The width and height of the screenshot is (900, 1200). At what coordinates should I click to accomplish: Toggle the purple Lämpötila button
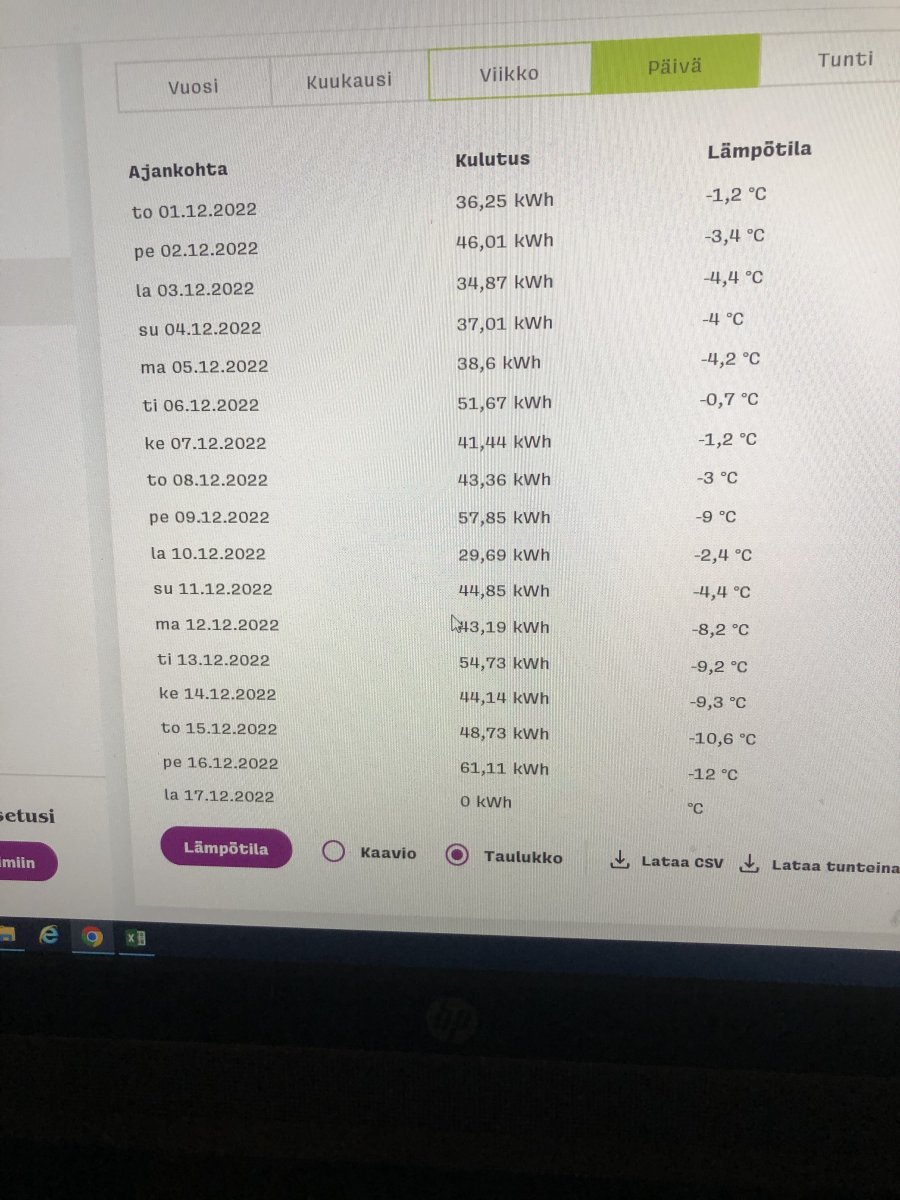226,848
